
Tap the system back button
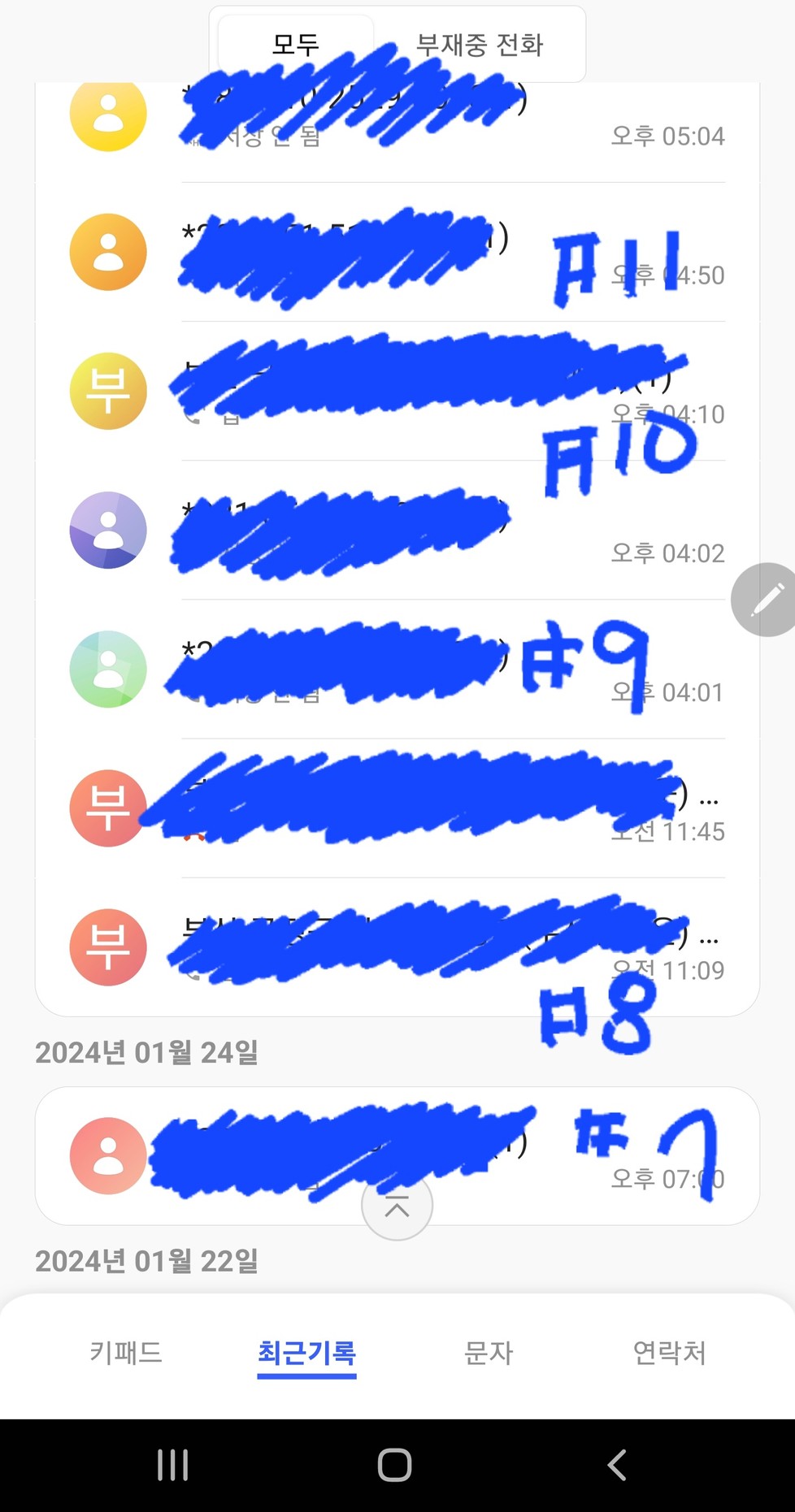coord(617,1465)
